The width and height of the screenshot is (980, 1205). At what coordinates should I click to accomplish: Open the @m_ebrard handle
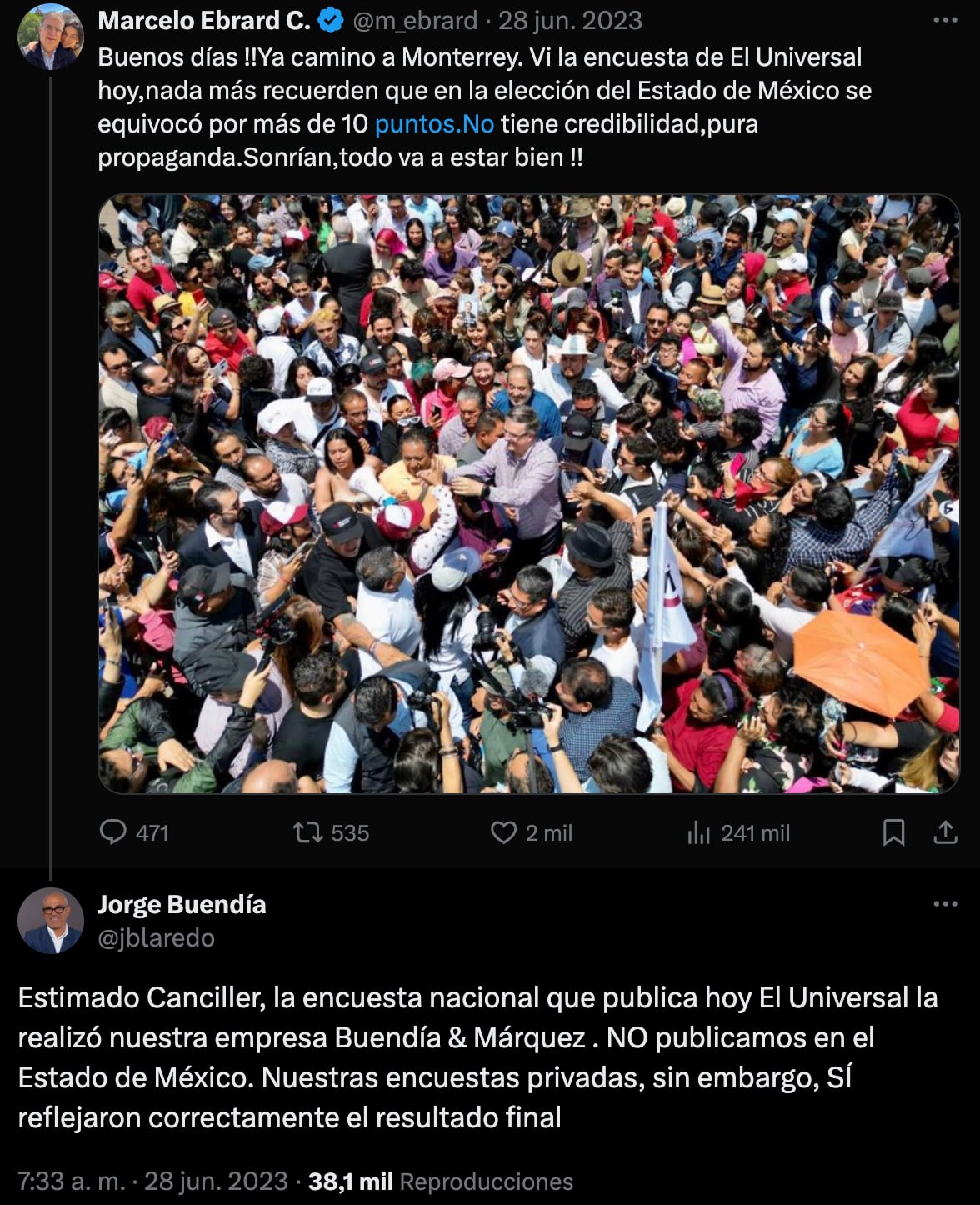coord(415,20)
